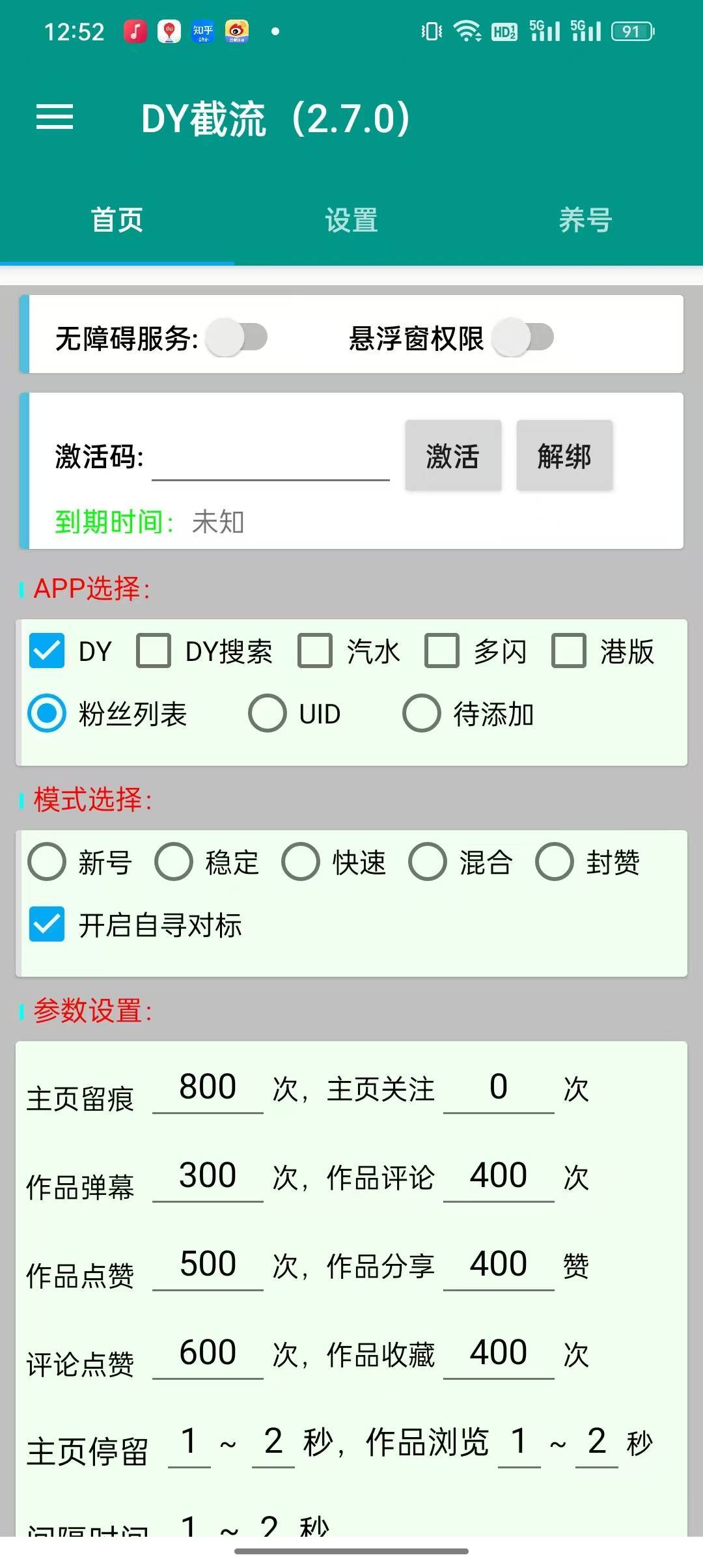Select the 待添加 radio option
The image size is (703, 1568).
421,714
